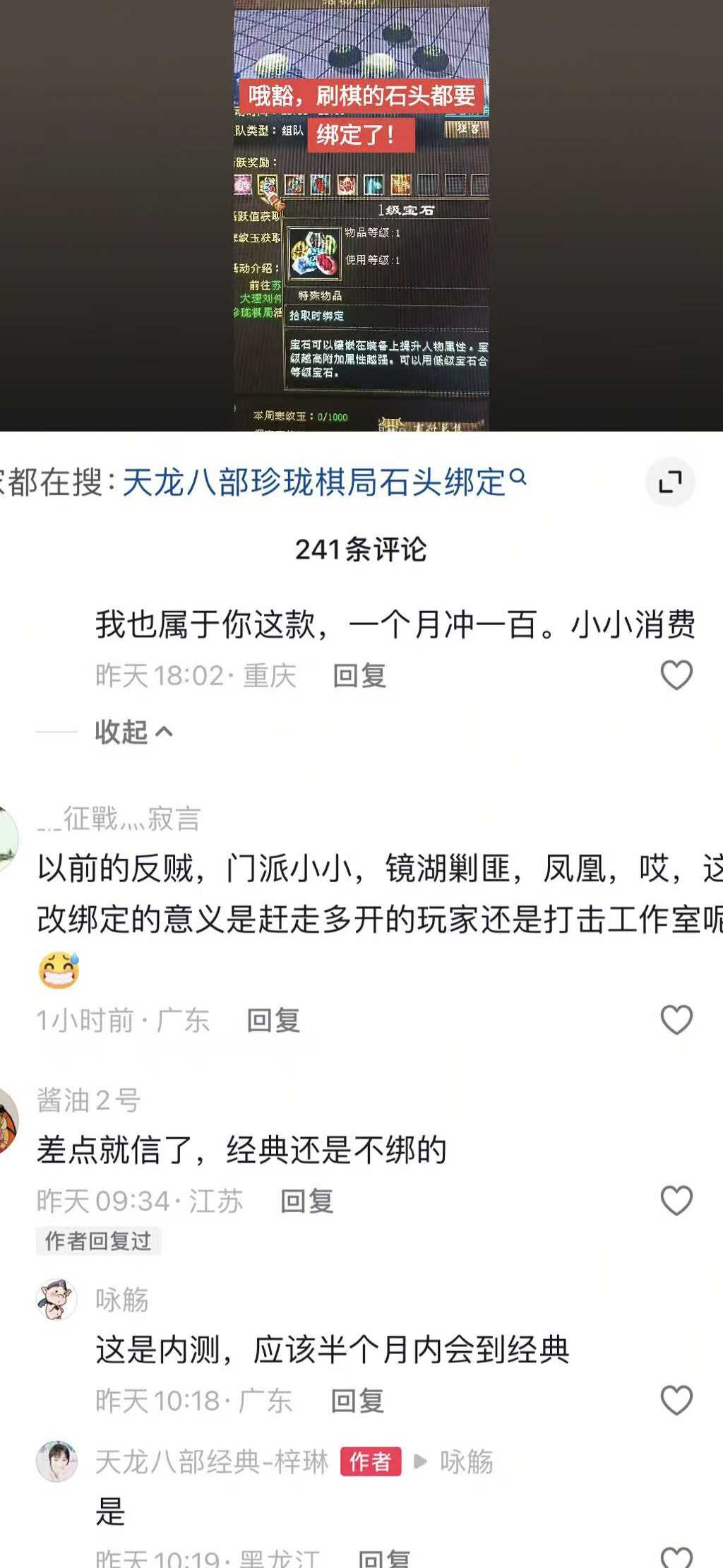The height and width of the screenshot is (1568, 723).
Task: Reply to the 重庆 comment about 一个月冲一百
Action: [x=359, y=676]
